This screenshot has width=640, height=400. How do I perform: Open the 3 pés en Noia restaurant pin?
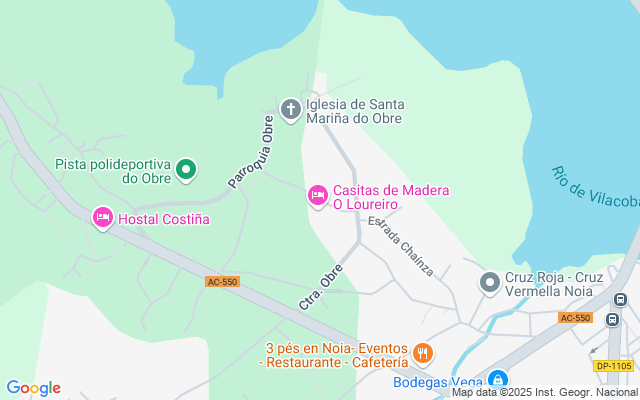[x=424, y=352]
